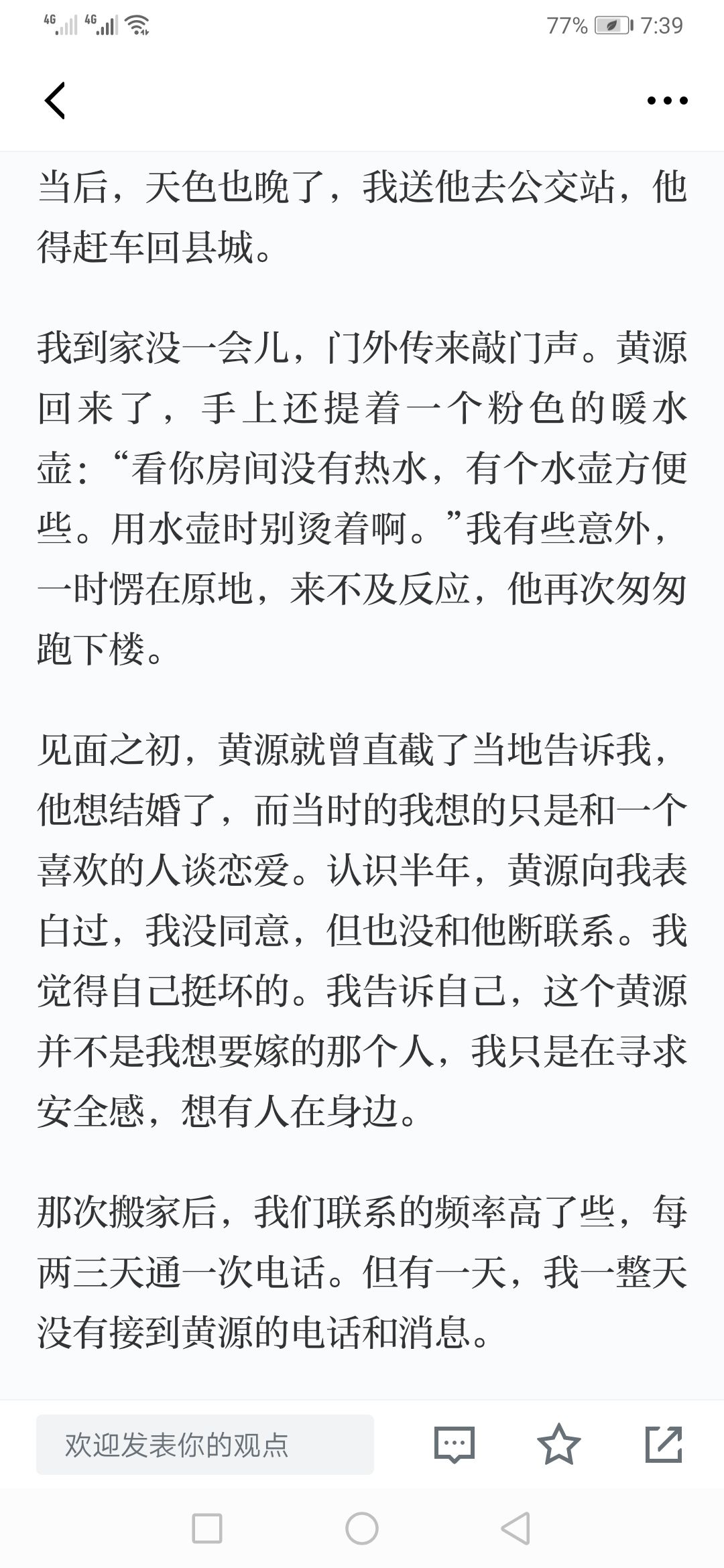Open recent apps from navigation bar

pyautogui.click(x=207, y=1529)
